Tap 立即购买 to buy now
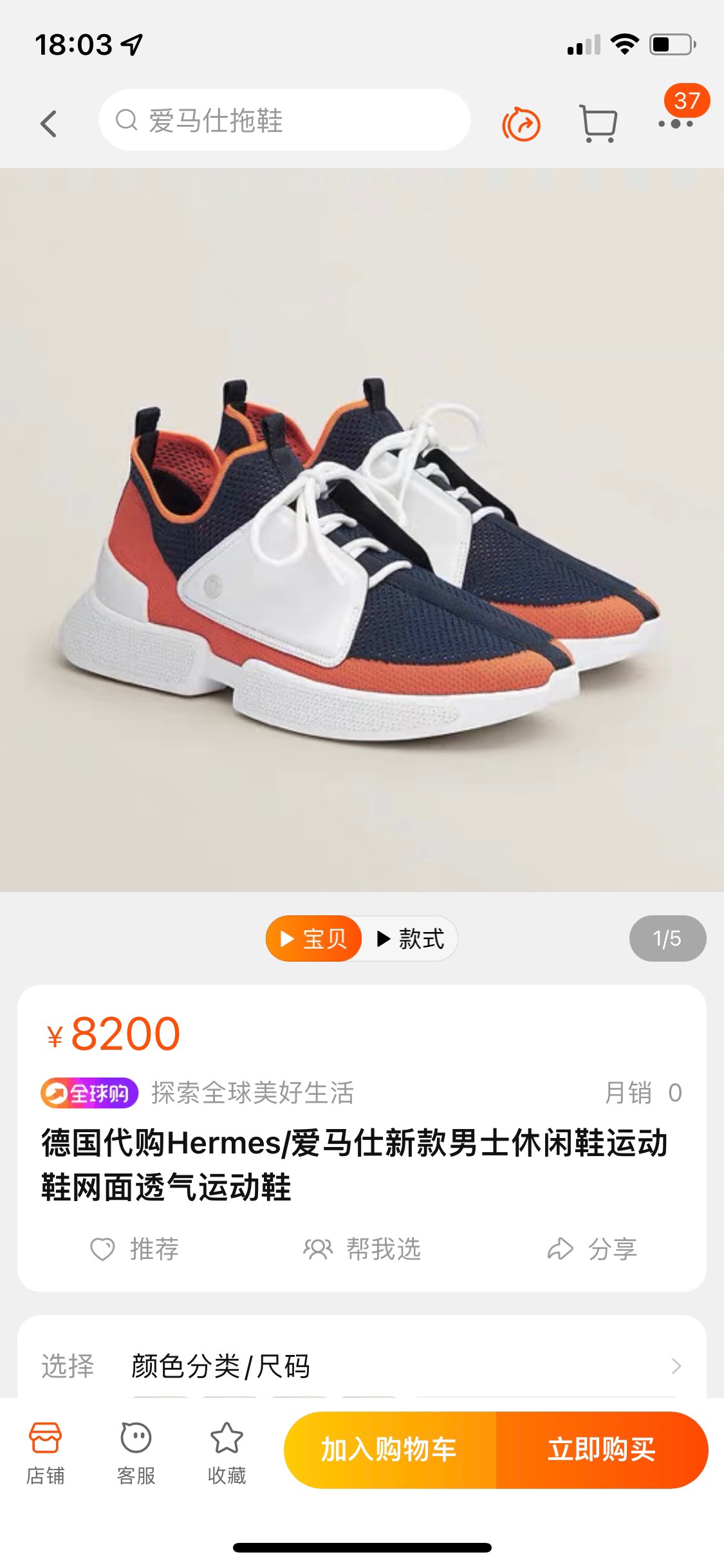724x1568 pixels. [x=602, y=1450]
